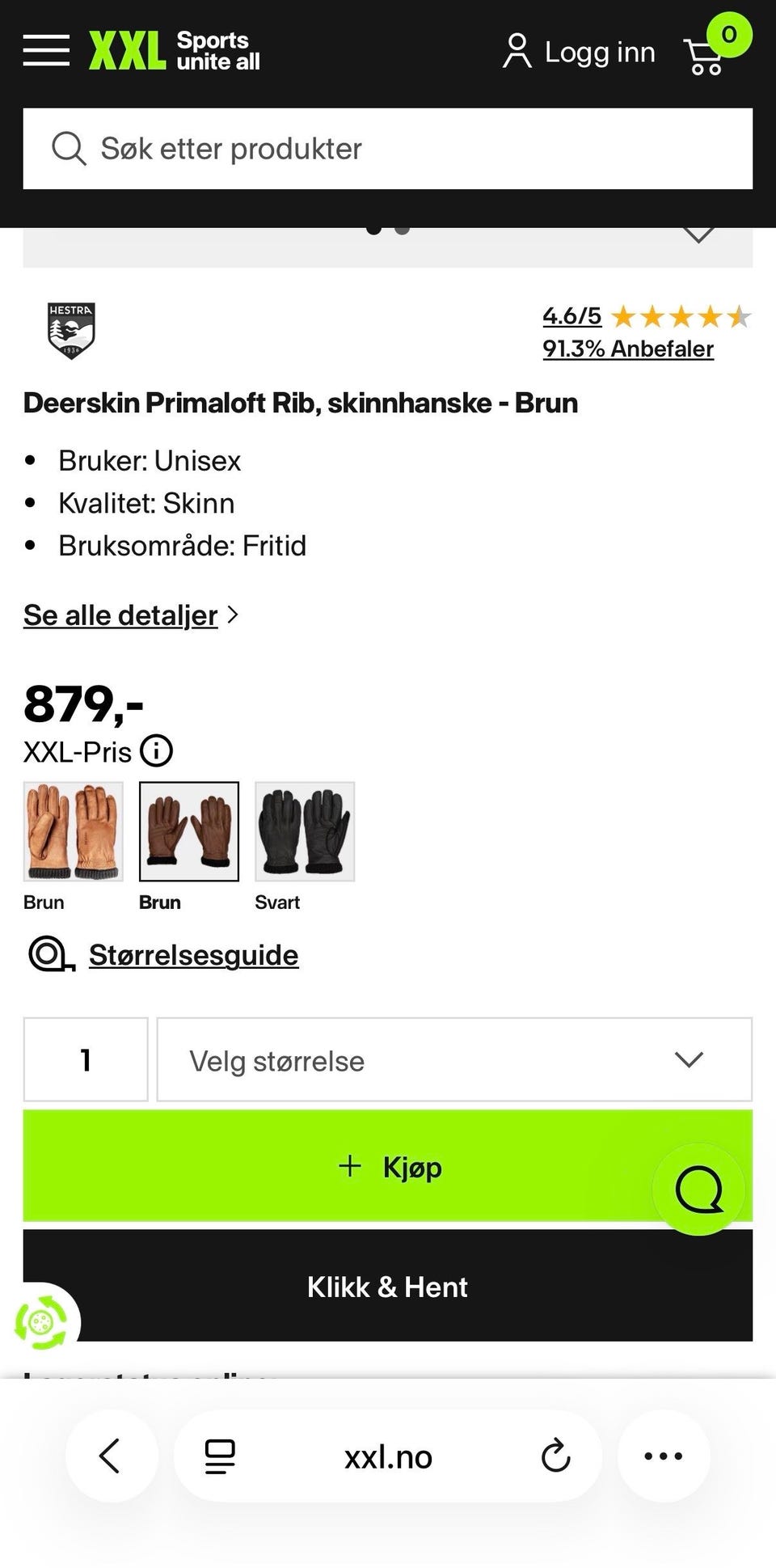Open the 91.3% Anbefaler reviews link
This screenshot has width=776, height=1568.
click(x=628, y=349)
